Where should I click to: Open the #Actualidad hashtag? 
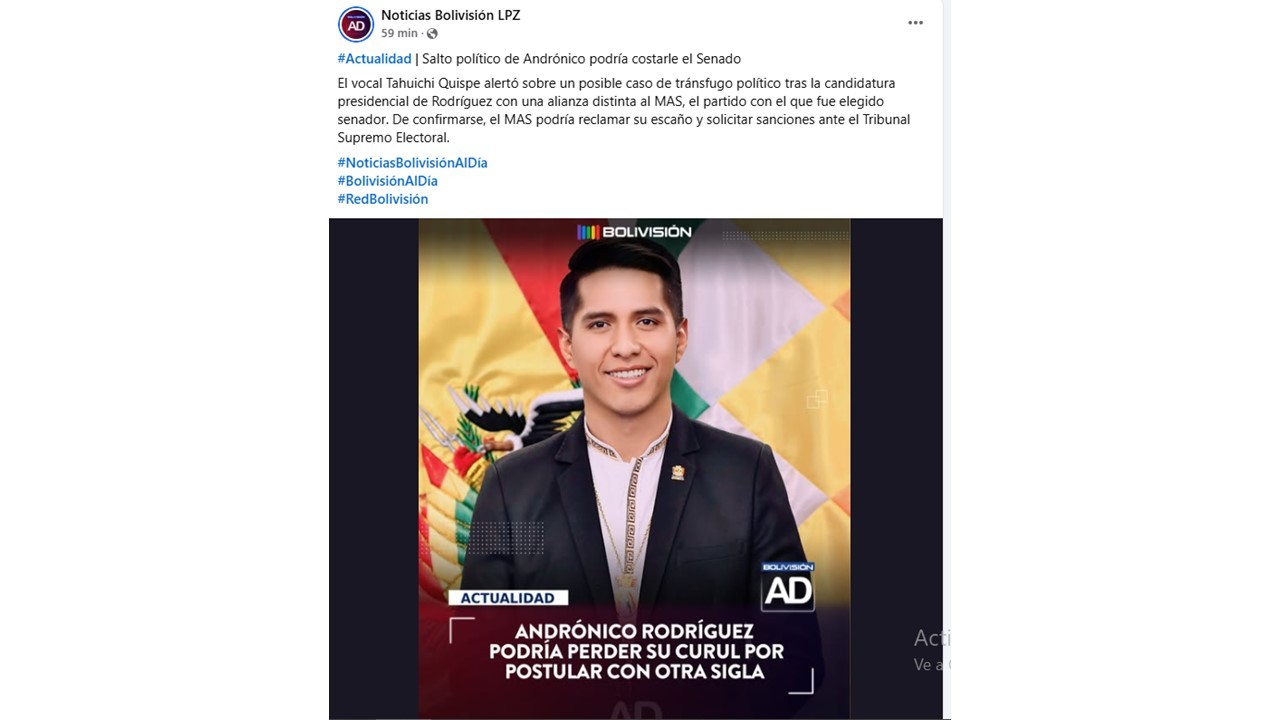coord(374,59)
